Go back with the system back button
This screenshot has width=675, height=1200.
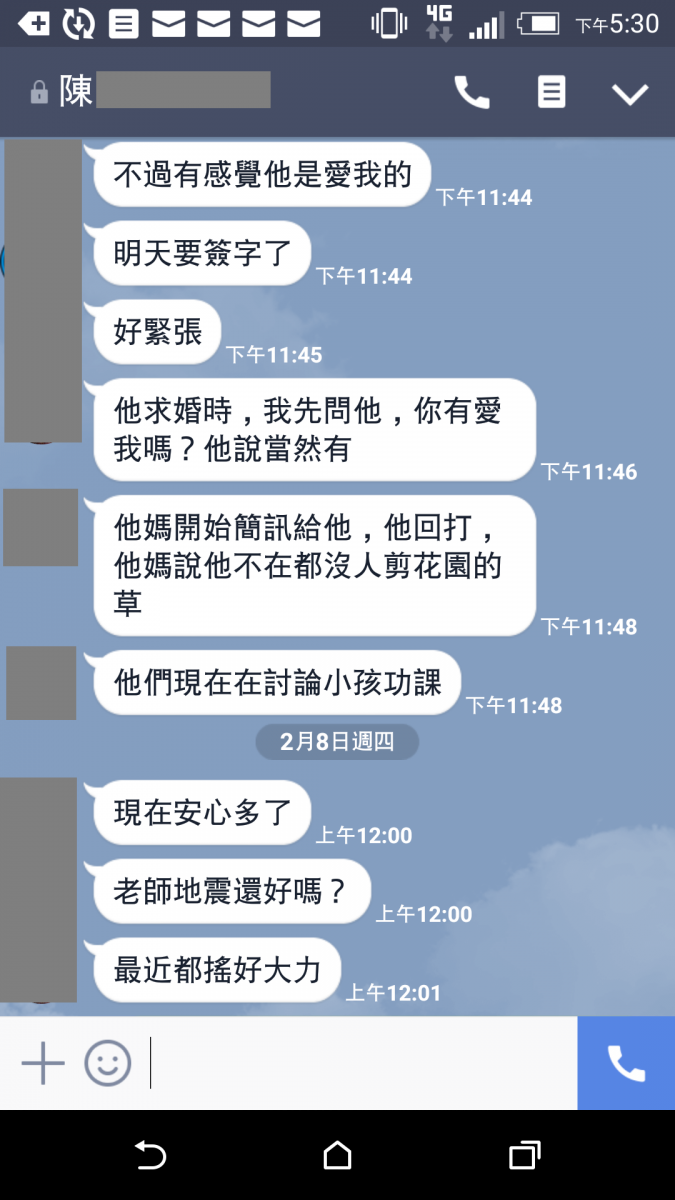150,1156
